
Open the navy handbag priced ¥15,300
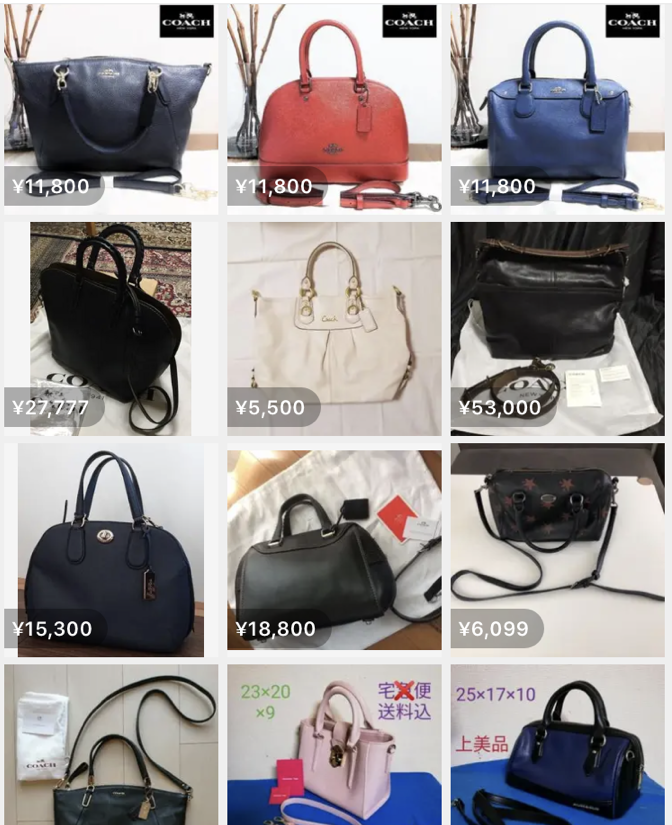(x=110, y=548)
